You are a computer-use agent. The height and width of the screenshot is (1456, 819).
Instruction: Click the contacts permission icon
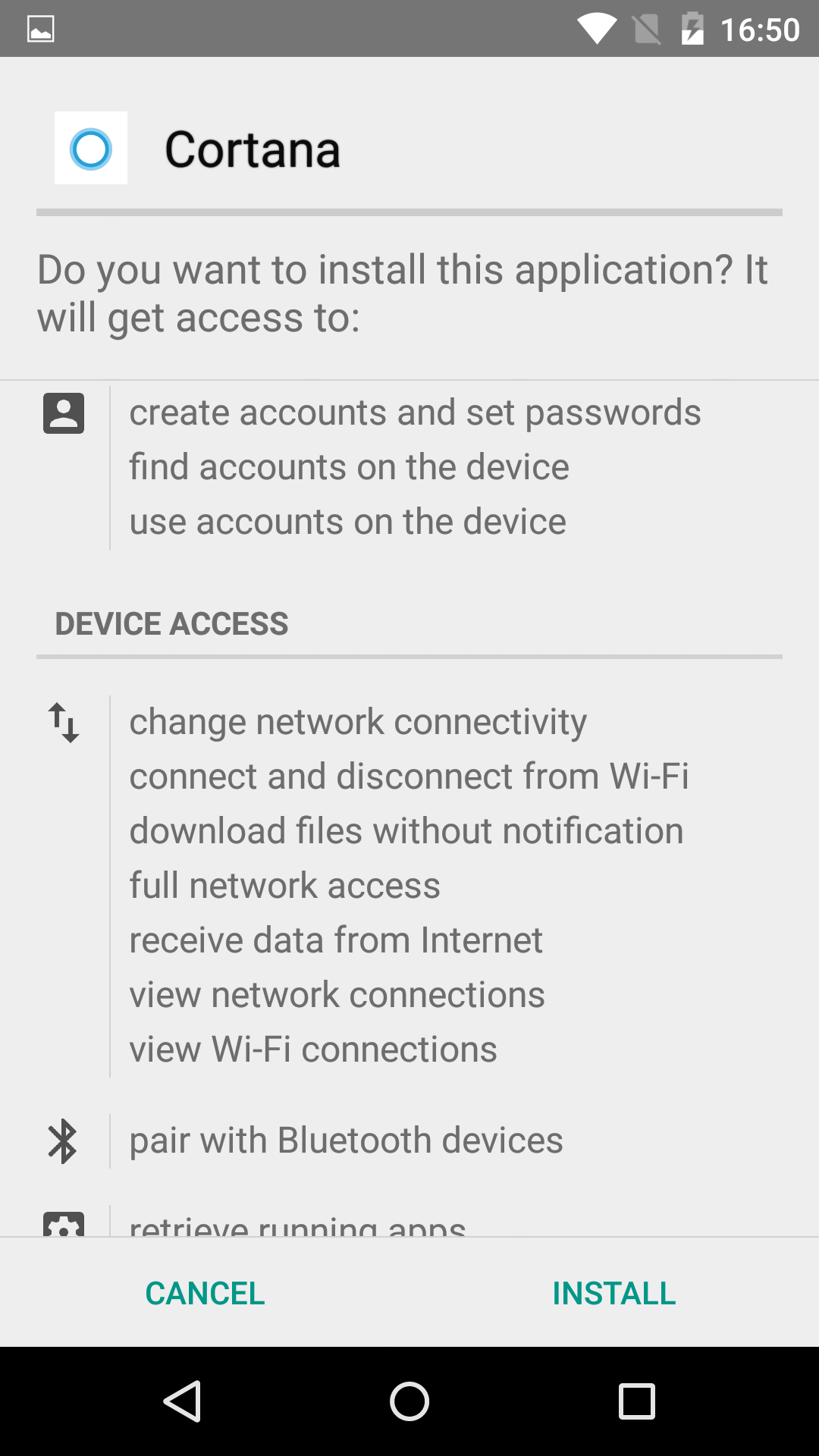pos(64,413)
